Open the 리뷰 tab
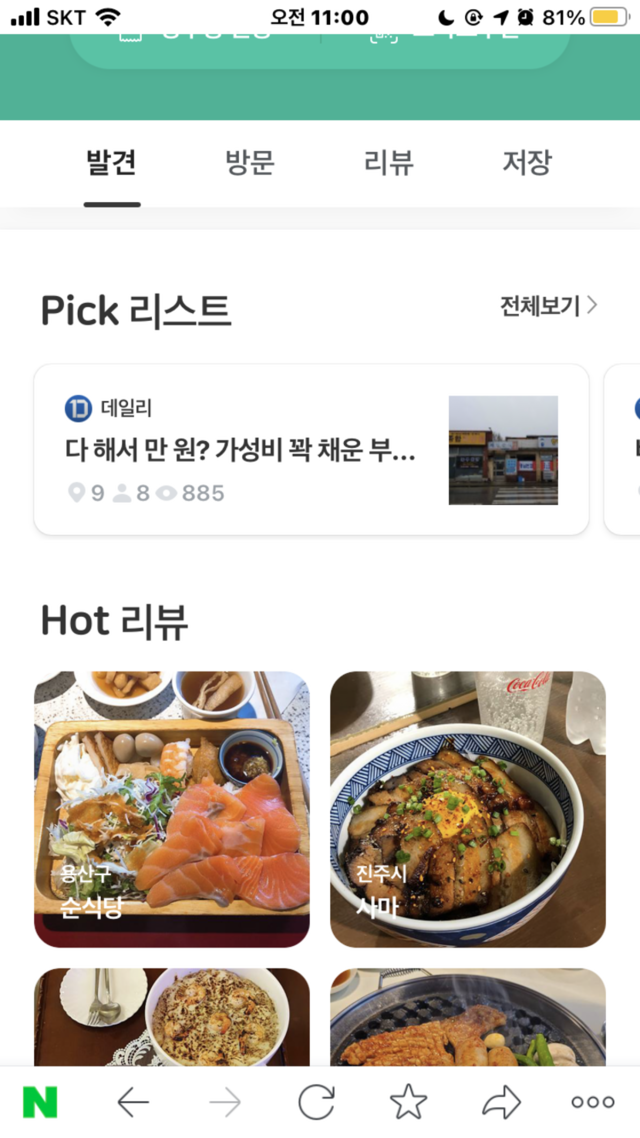The height and width of the screenshot is (1138, 640). coord(389,163)
